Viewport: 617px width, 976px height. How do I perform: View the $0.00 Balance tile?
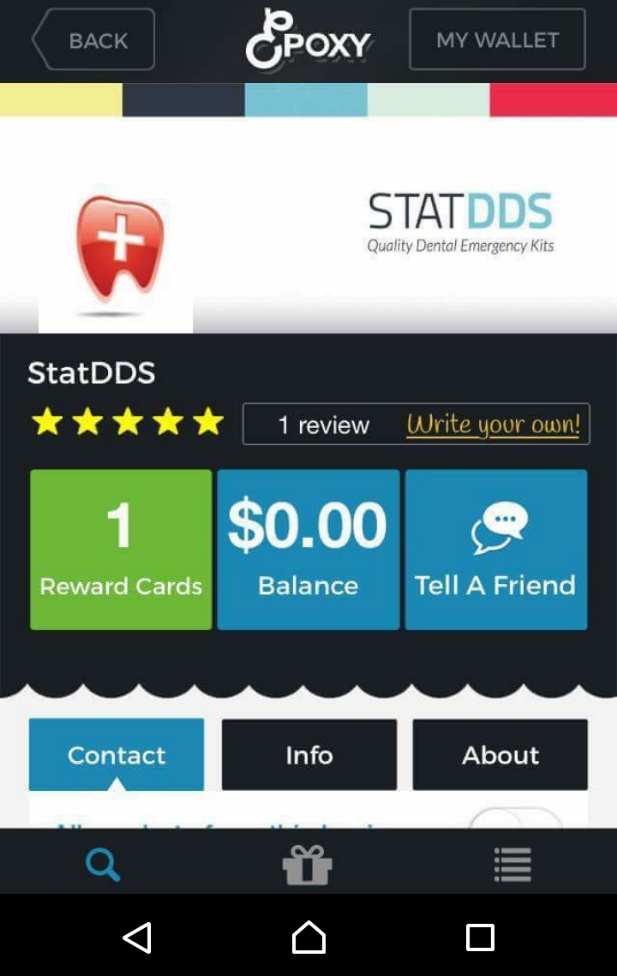(x=308, y=549)
